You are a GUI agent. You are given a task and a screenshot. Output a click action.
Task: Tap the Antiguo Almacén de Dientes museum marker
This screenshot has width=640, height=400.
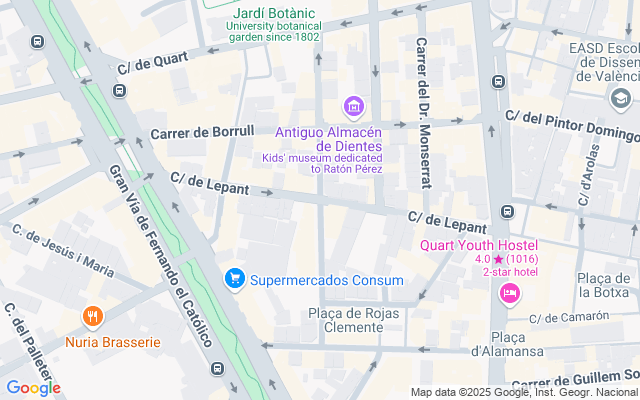tap(352, 106)
